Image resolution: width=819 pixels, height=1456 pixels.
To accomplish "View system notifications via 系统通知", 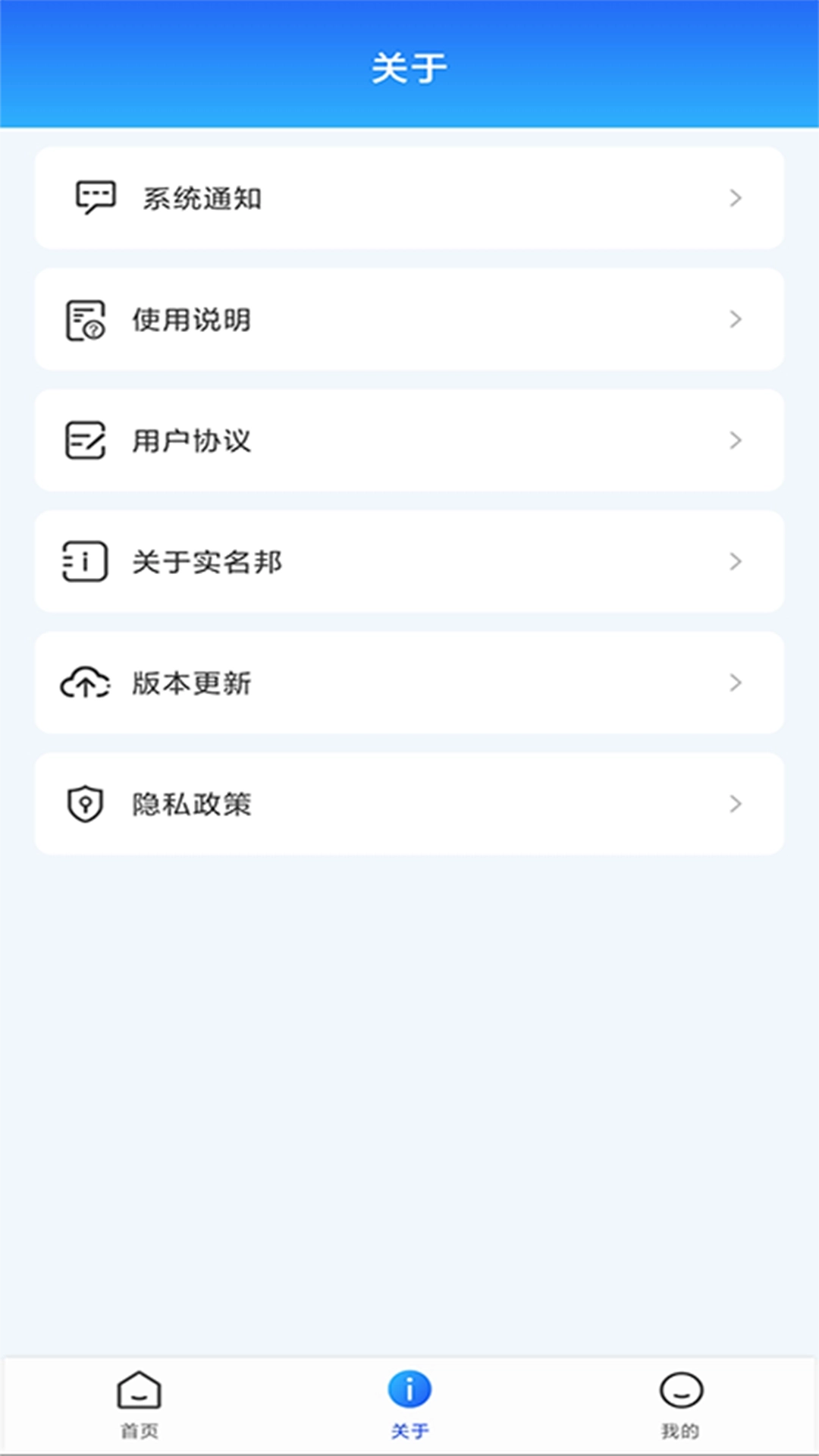I will click(x=409, y=198).
